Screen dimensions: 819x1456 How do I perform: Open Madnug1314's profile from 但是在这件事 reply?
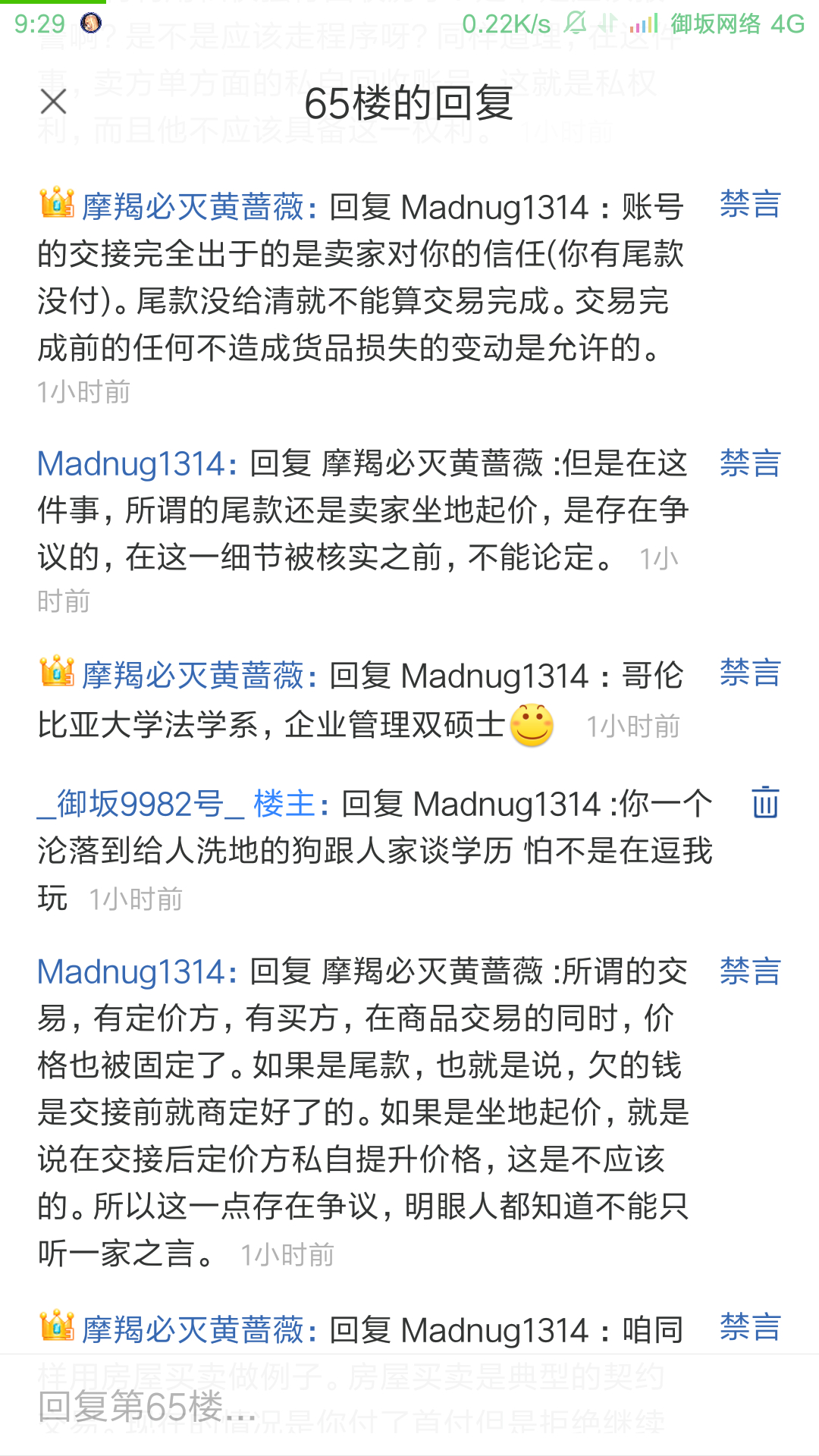click(132, 464)
